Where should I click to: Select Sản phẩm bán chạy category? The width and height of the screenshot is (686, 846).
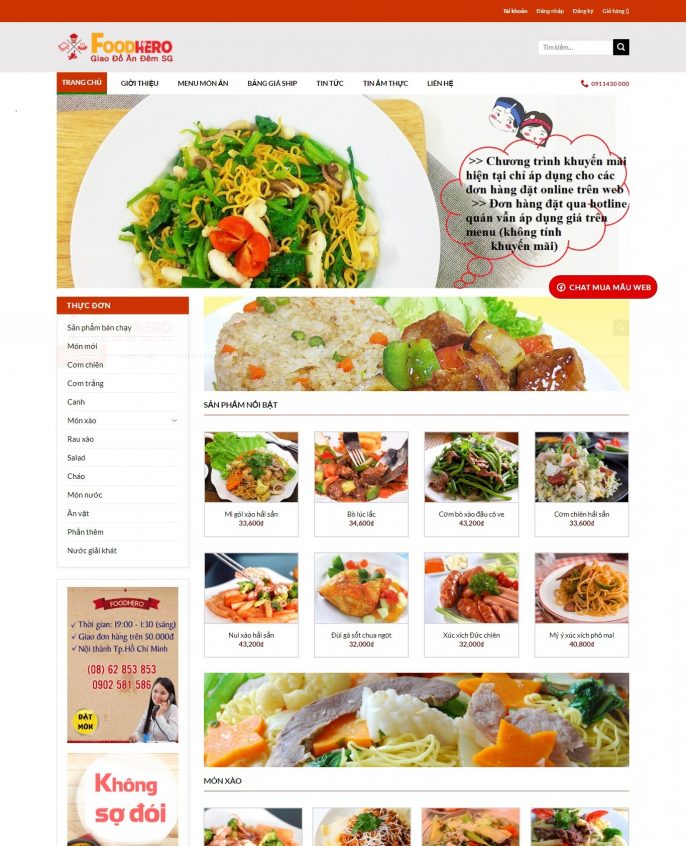click(99, 327)
